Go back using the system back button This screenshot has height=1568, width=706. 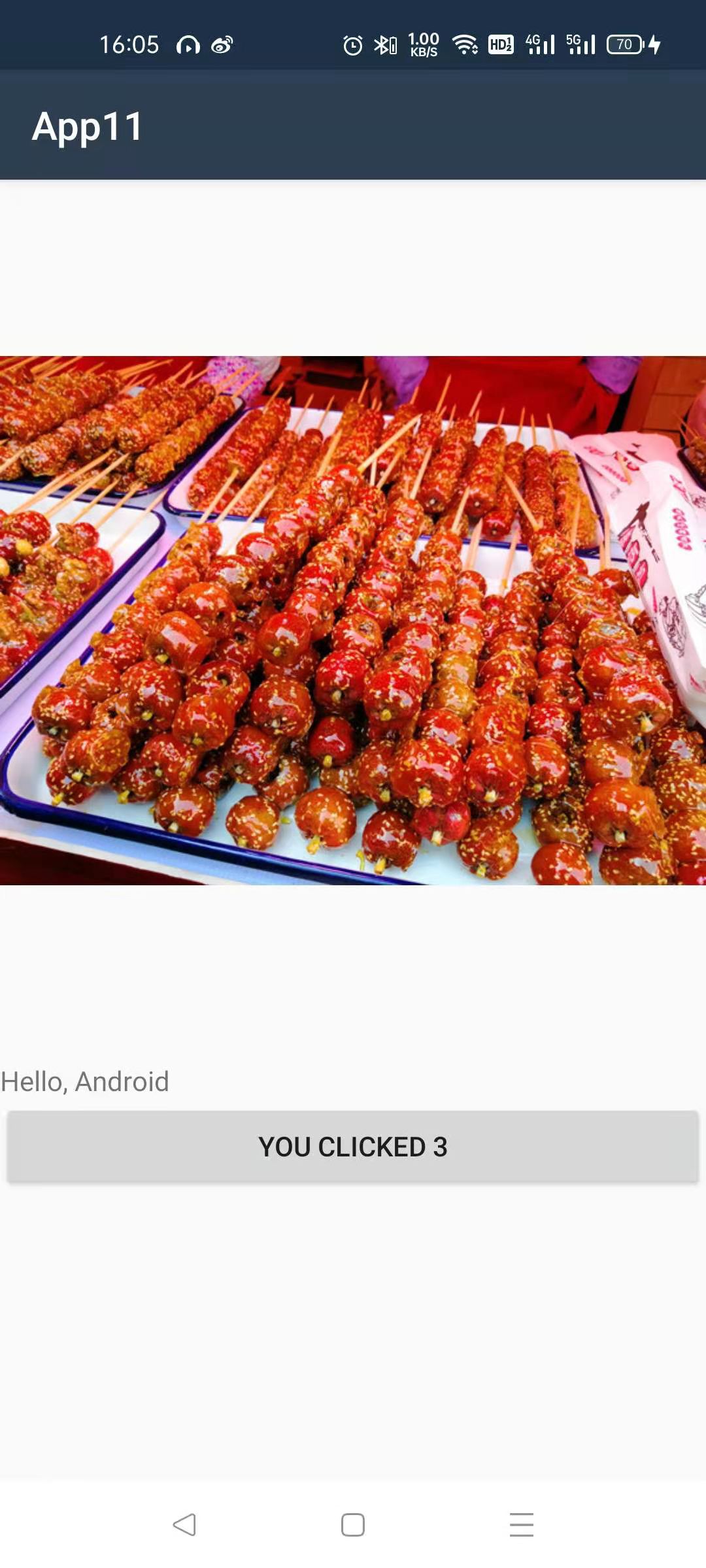pos(184,1525)
